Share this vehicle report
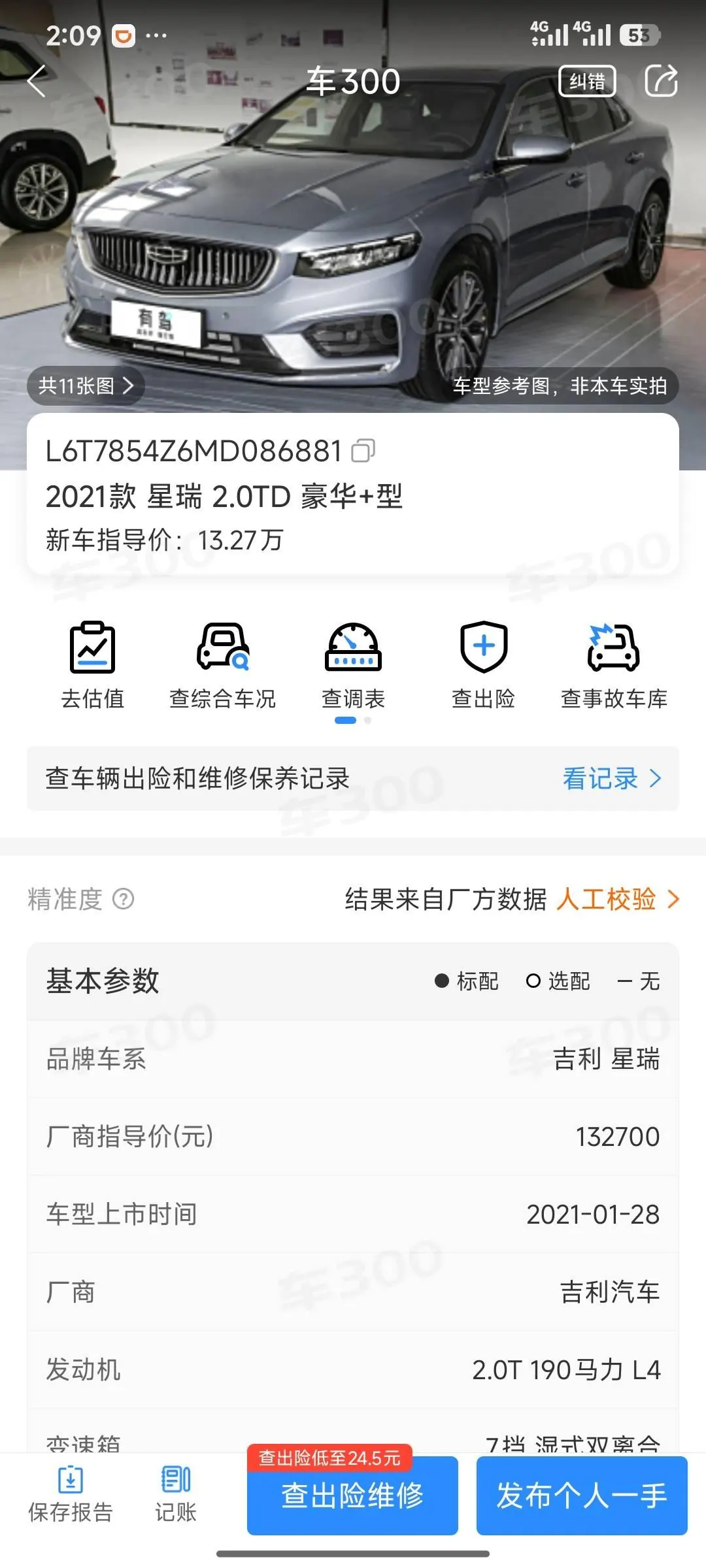This screenshot has width=706, height=1568. coord(661,81)
